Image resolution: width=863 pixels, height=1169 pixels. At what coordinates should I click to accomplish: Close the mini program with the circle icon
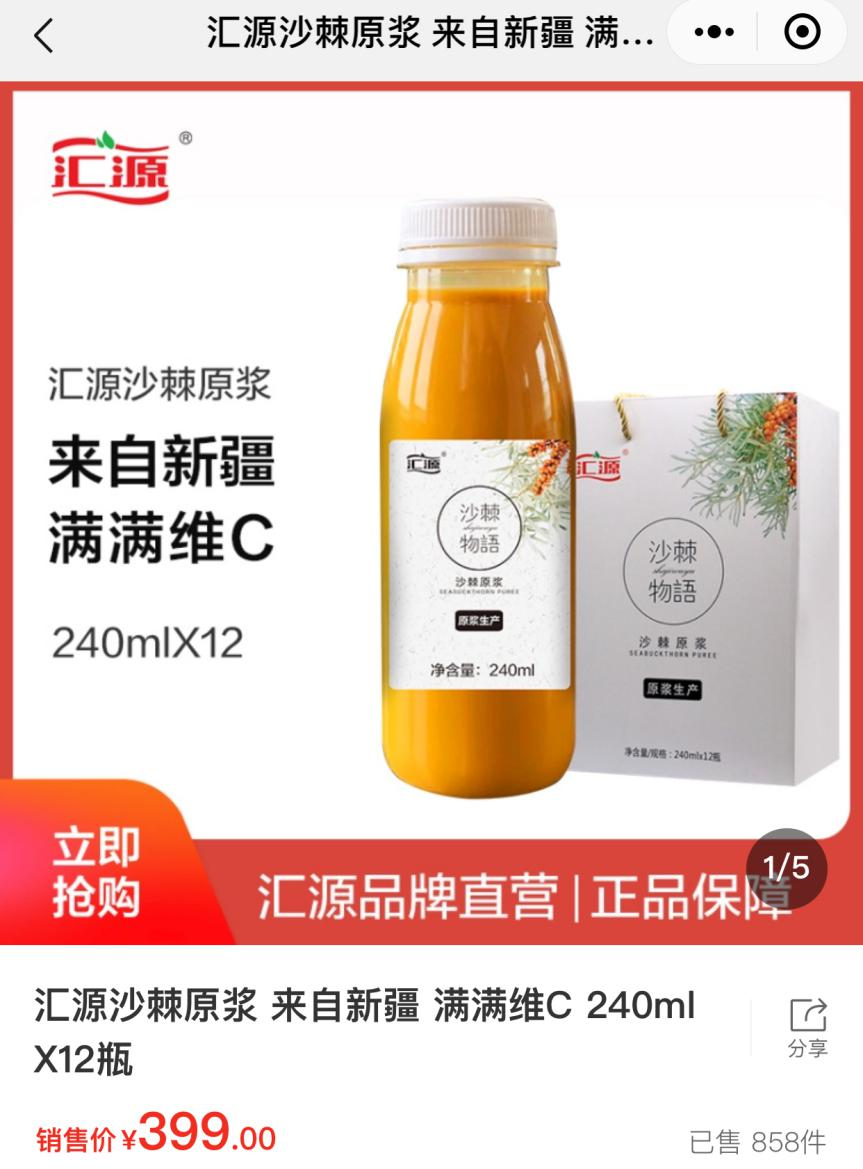(802, 33)
